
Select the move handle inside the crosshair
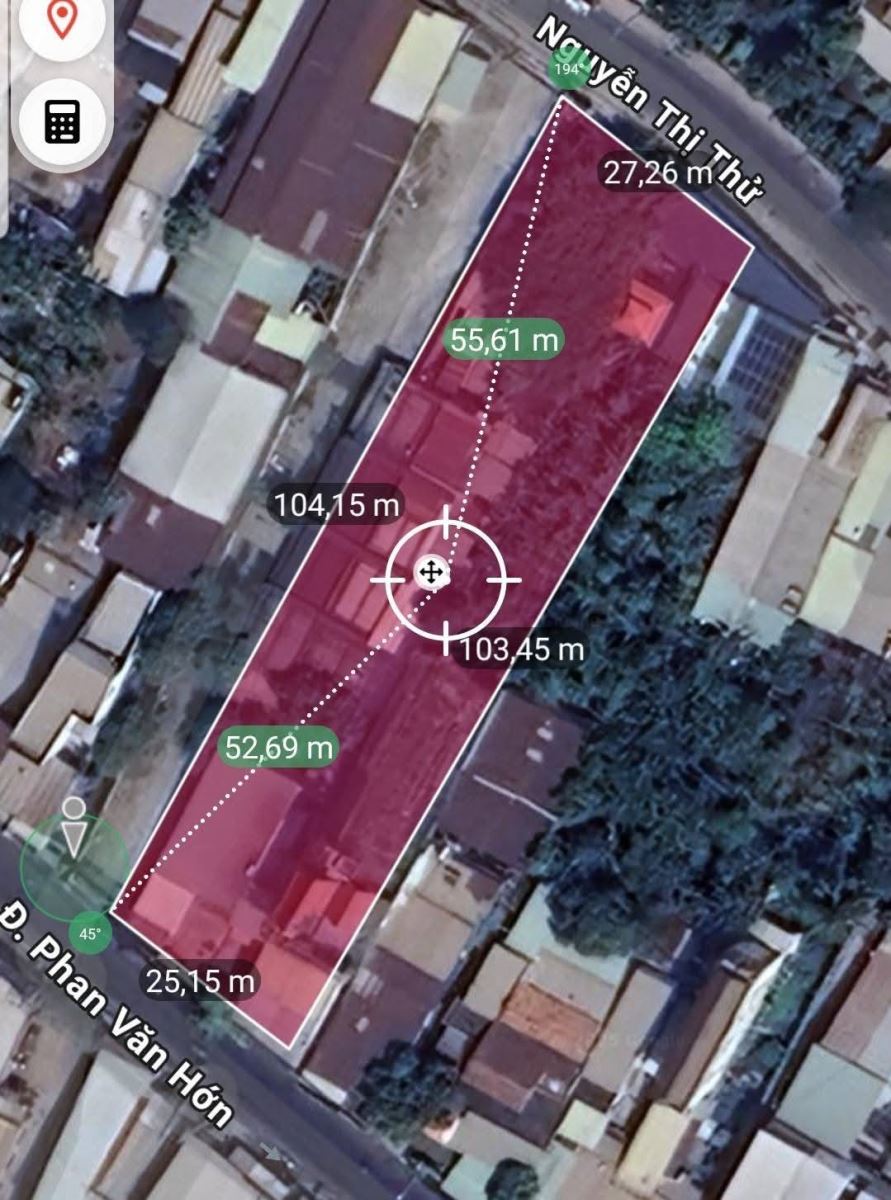point(431,573)
